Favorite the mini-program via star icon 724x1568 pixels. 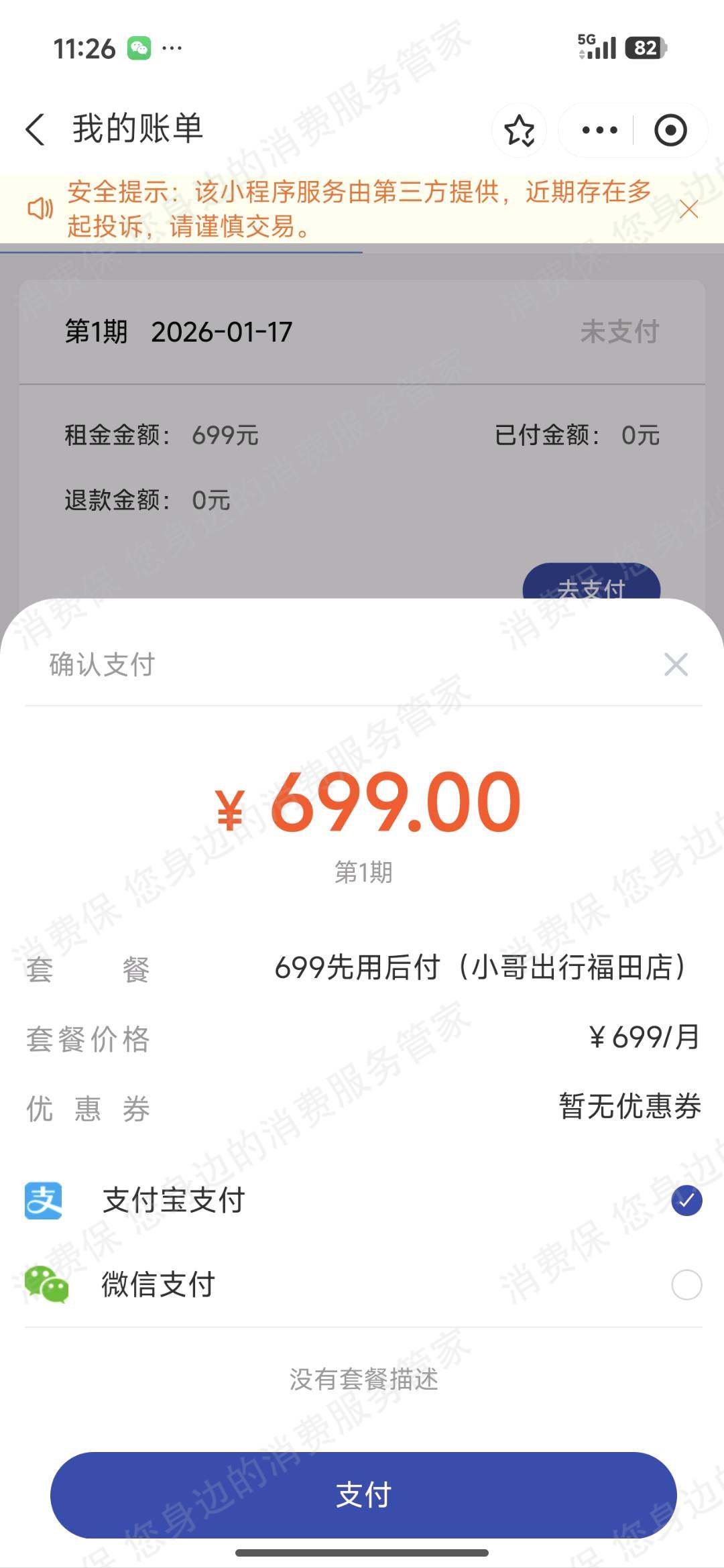click(x=520, y=129)
